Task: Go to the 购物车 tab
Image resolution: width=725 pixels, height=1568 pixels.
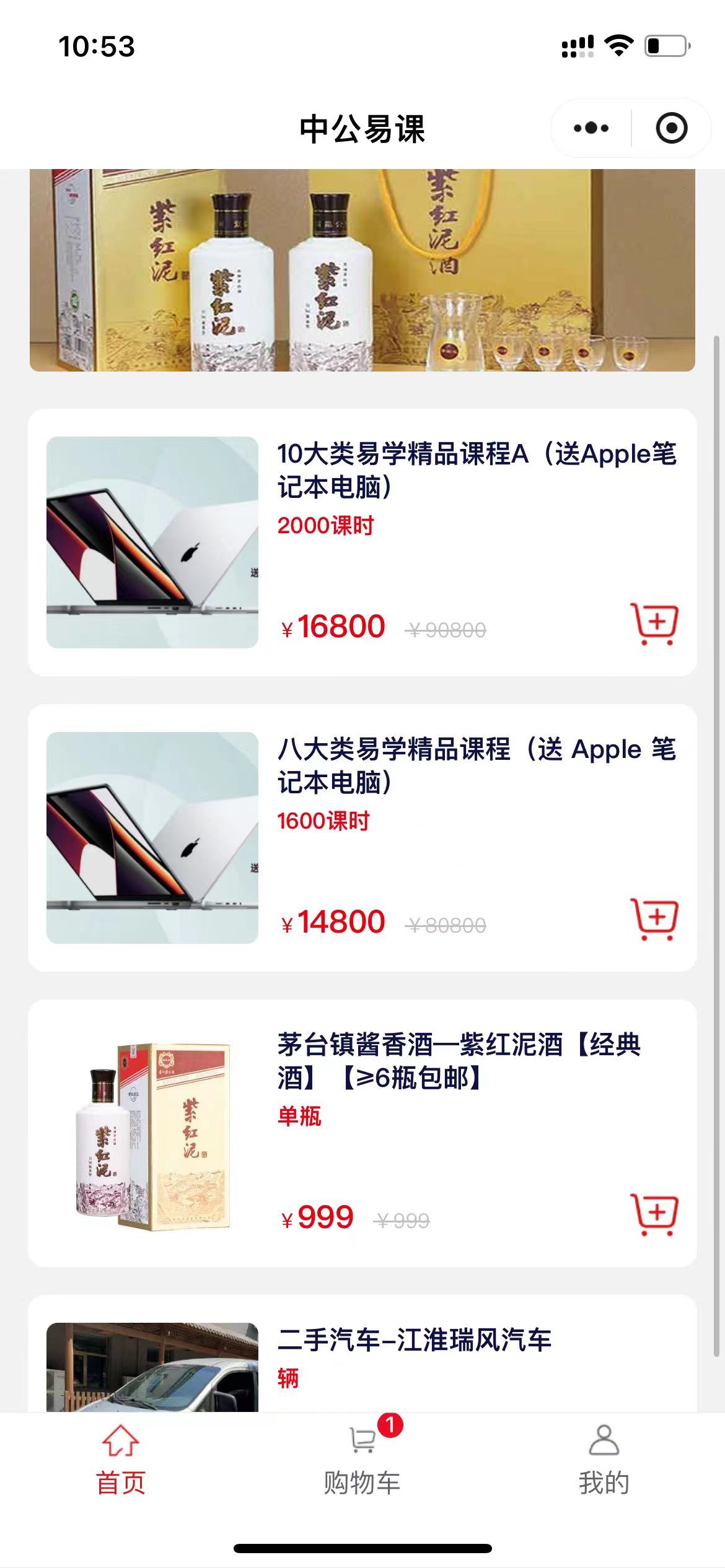Action: tap(362, 1460)
